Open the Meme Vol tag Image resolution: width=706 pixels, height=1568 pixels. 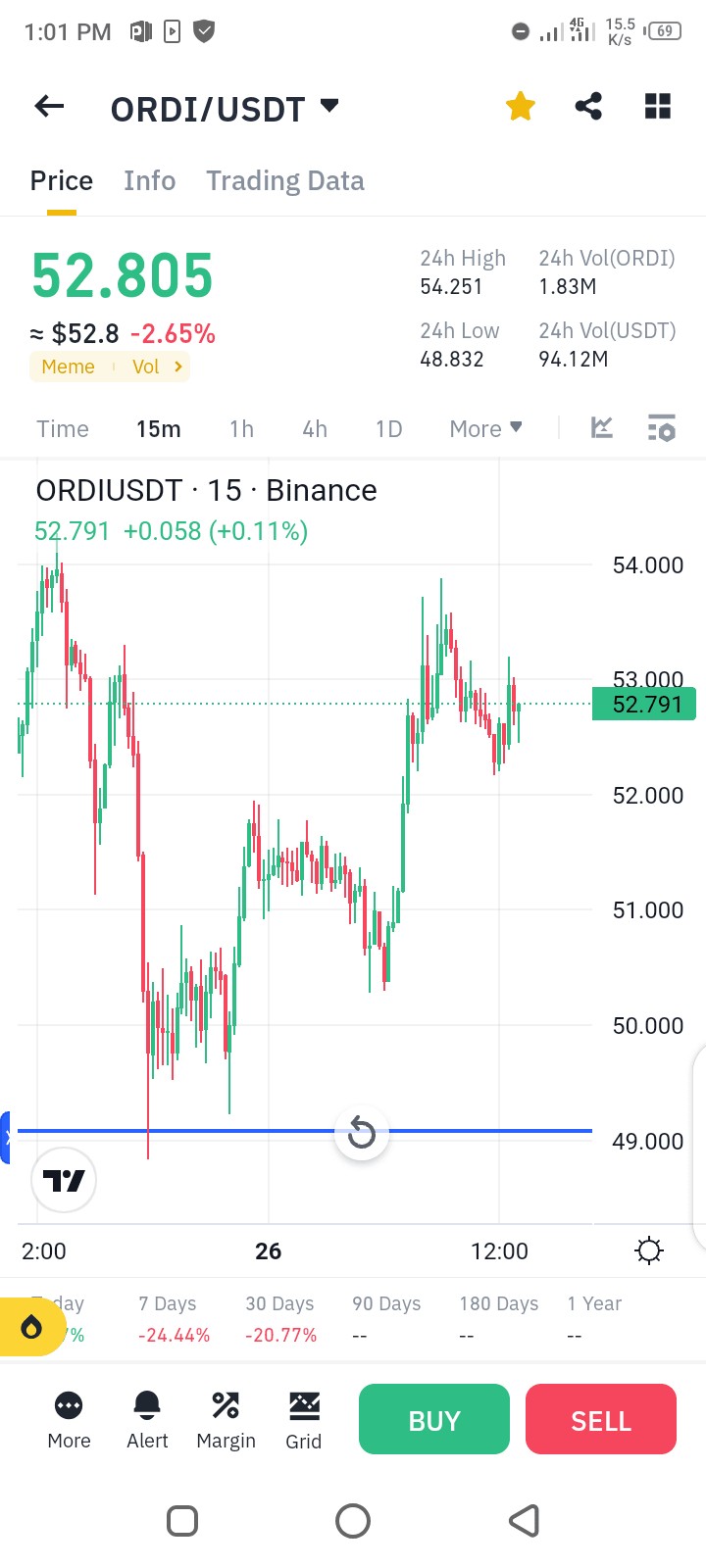(x=110, y=367)
